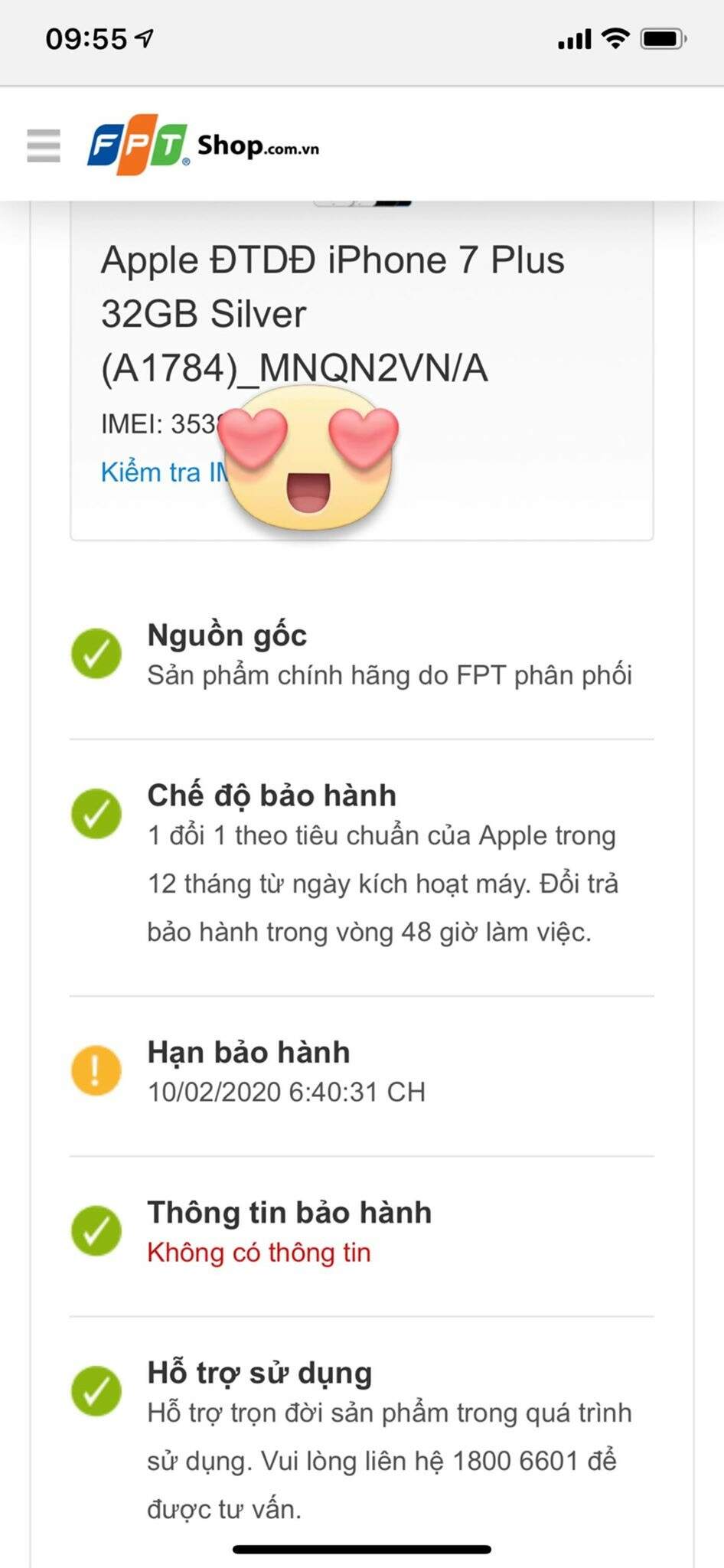Open the Kiểm tra IMEI link
Image resolution: width=724 pixels, height=1568 pixels.
(x=161, y=472)
